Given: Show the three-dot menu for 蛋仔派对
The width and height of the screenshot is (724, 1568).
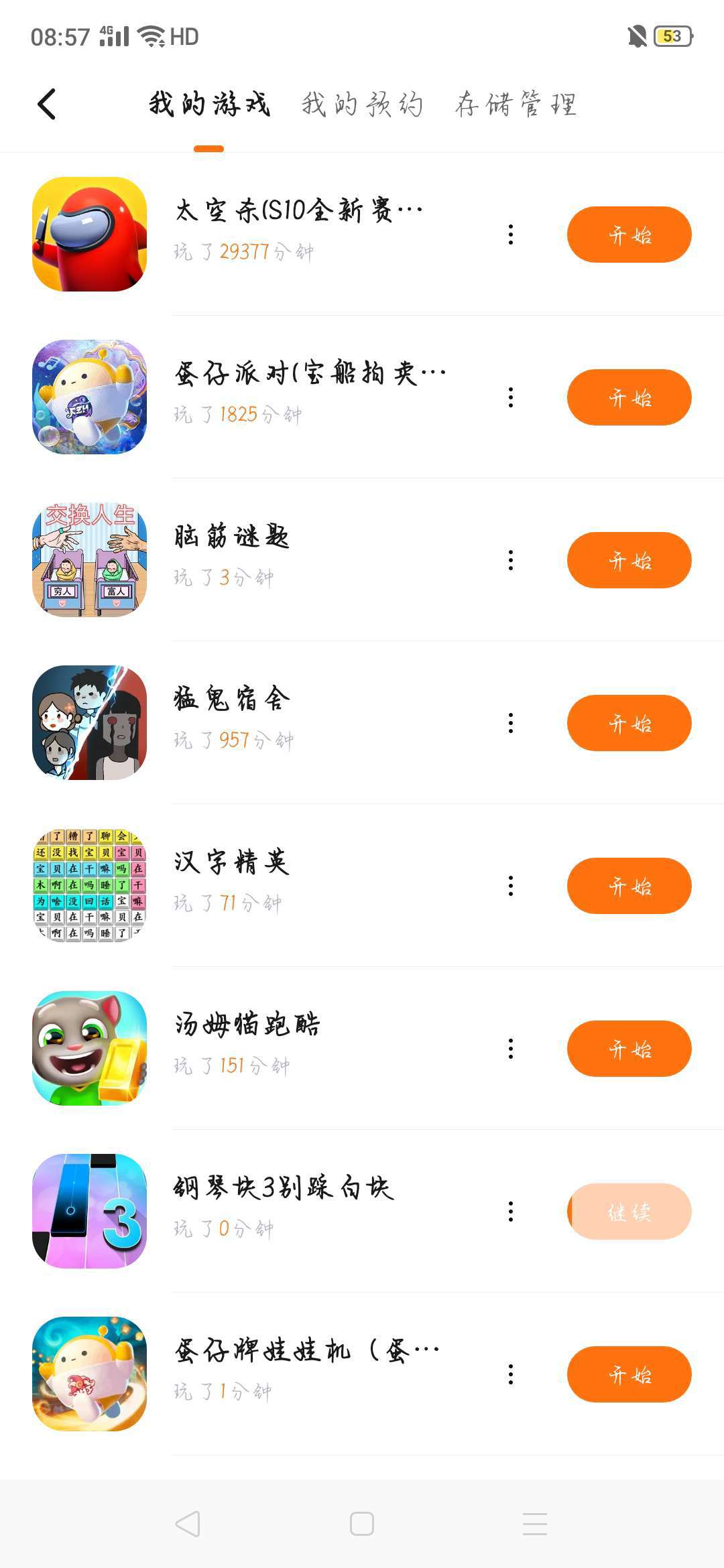Looking at the screenshot, I should coord(511,397).
